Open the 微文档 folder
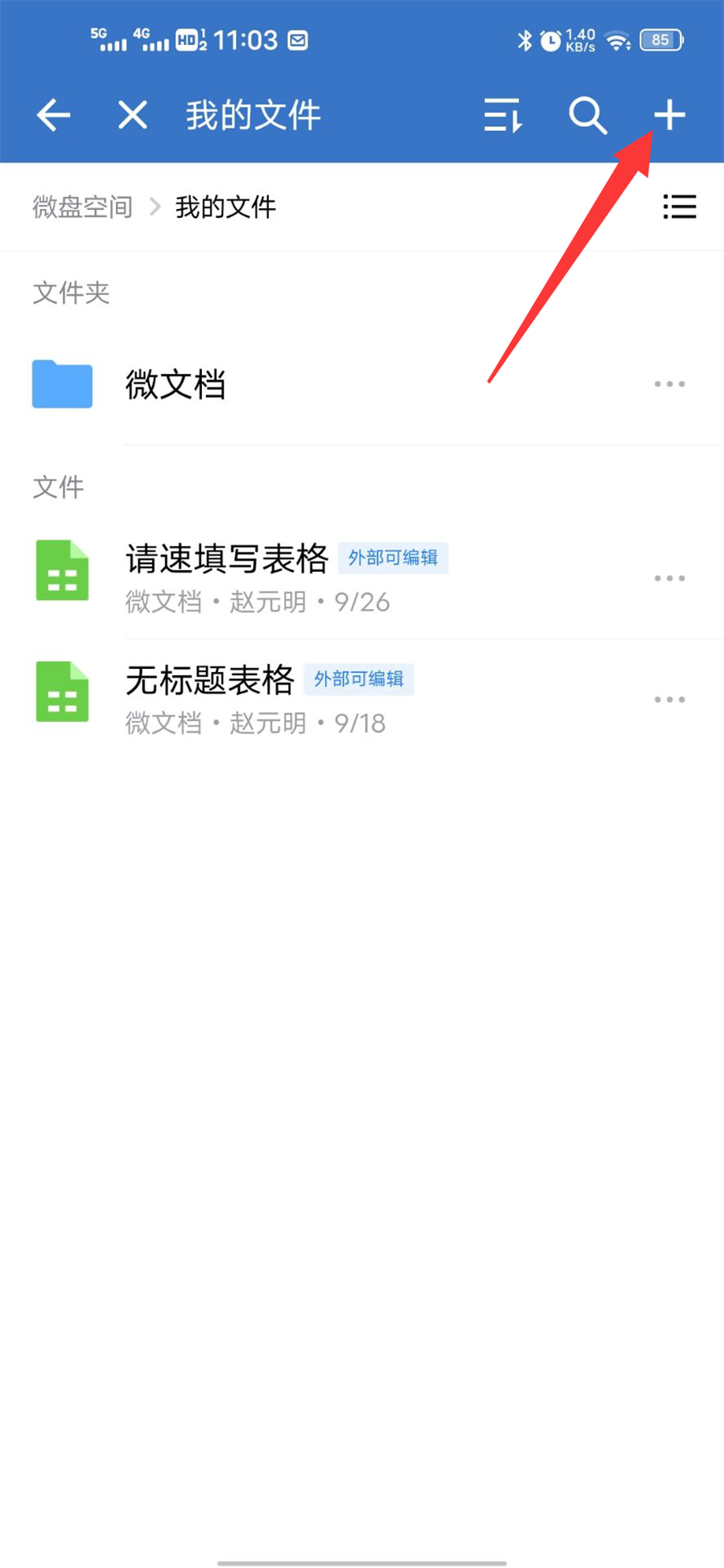 175,384
